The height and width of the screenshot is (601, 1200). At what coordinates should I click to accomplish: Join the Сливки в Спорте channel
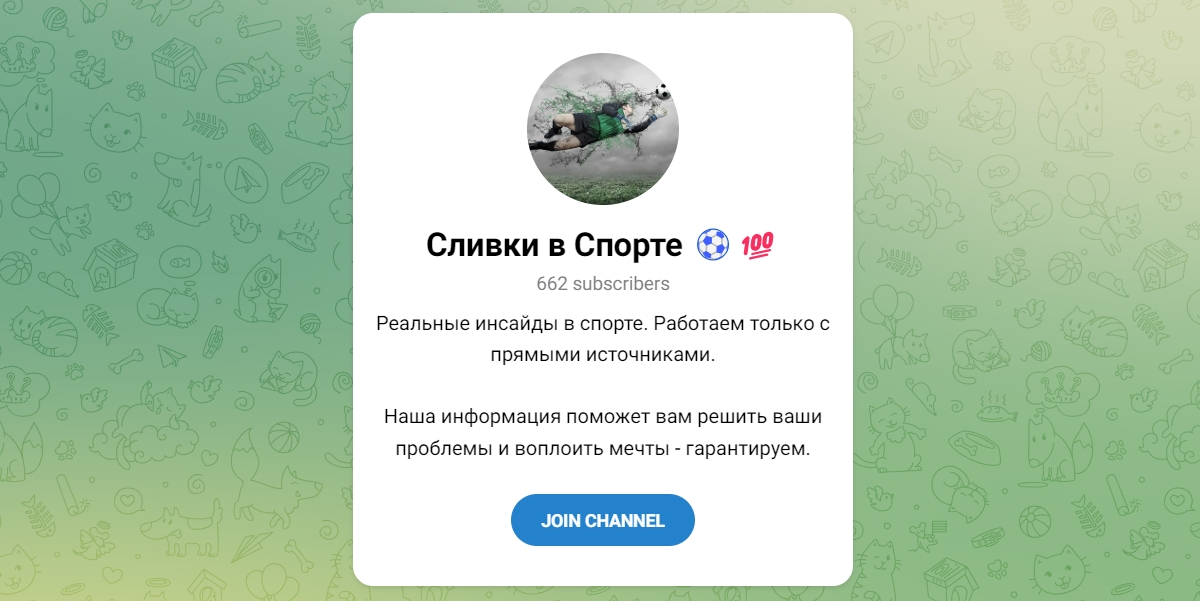click(602, 520)
